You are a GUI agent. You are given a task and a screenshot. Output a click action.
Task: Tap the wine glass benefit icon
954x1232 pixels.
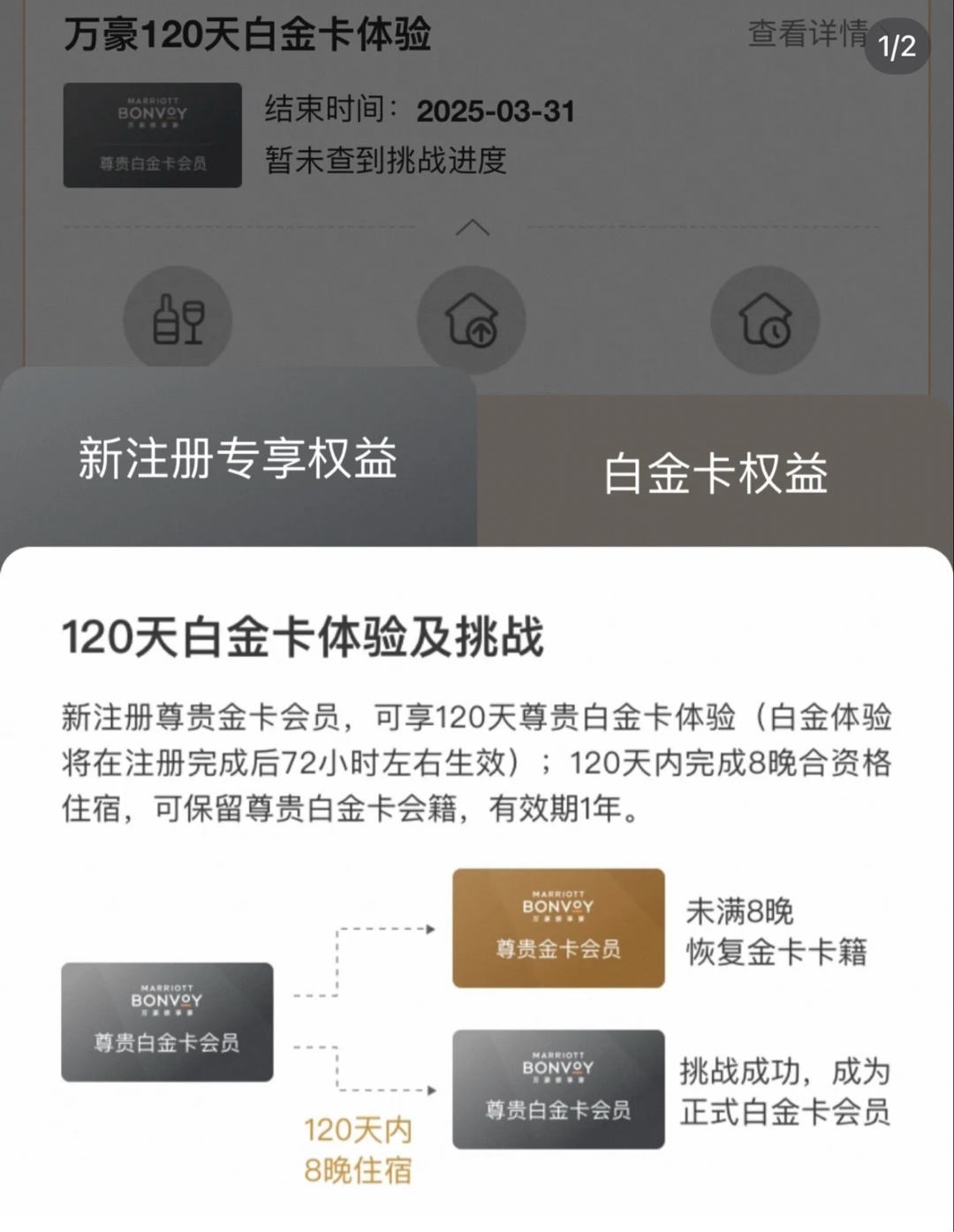coord(178,320)
